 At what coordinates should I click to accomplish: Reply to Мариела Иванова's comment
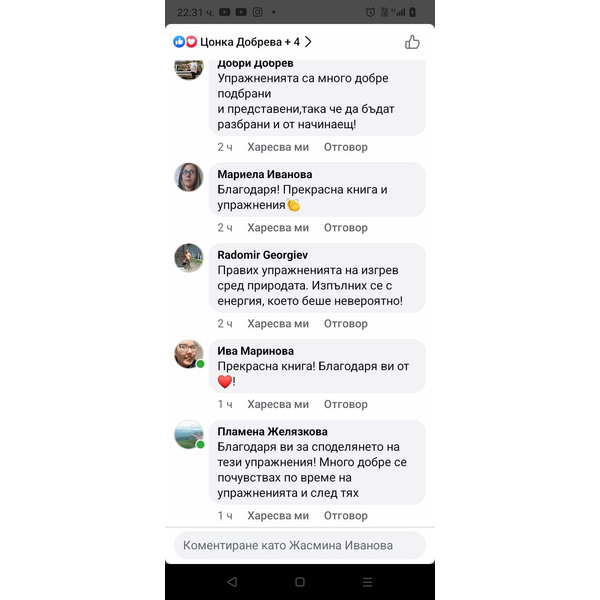(x=346, y=228)
